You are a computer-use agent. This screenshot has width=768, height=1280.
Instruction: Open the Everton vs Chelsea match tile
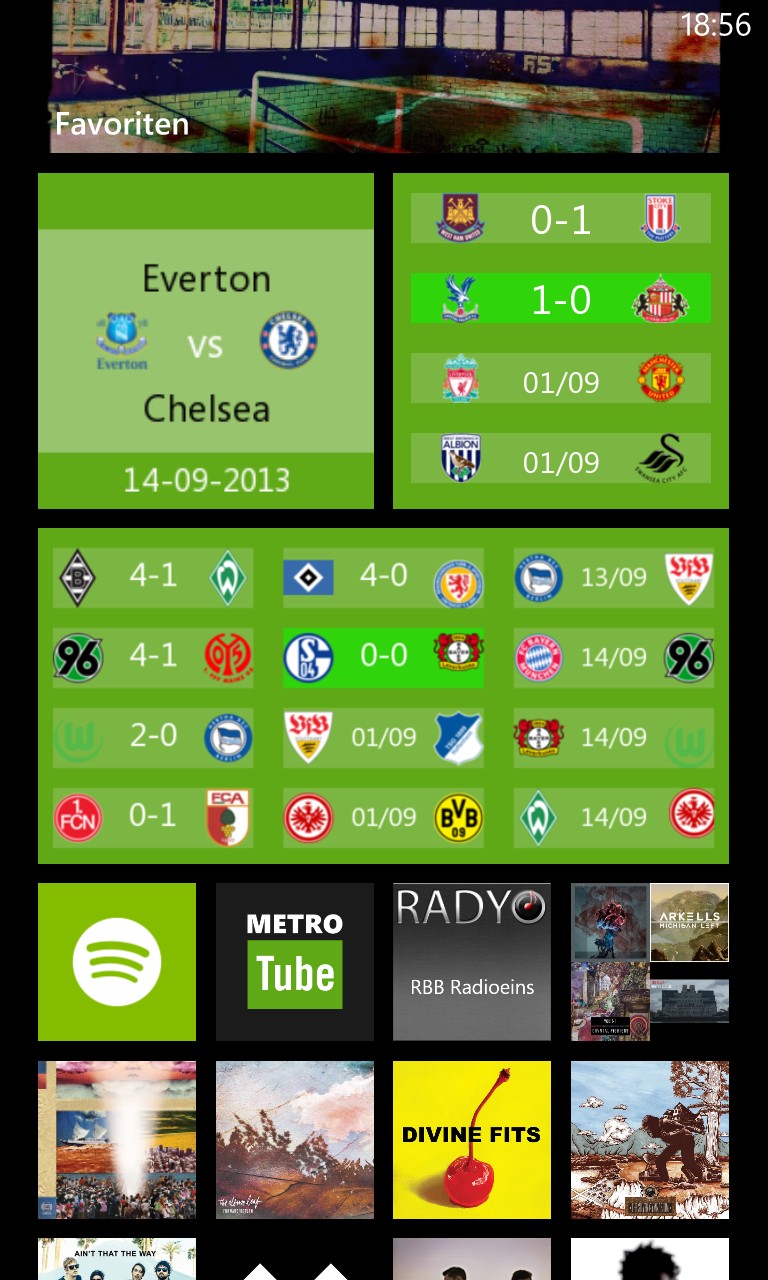point(206,341)
